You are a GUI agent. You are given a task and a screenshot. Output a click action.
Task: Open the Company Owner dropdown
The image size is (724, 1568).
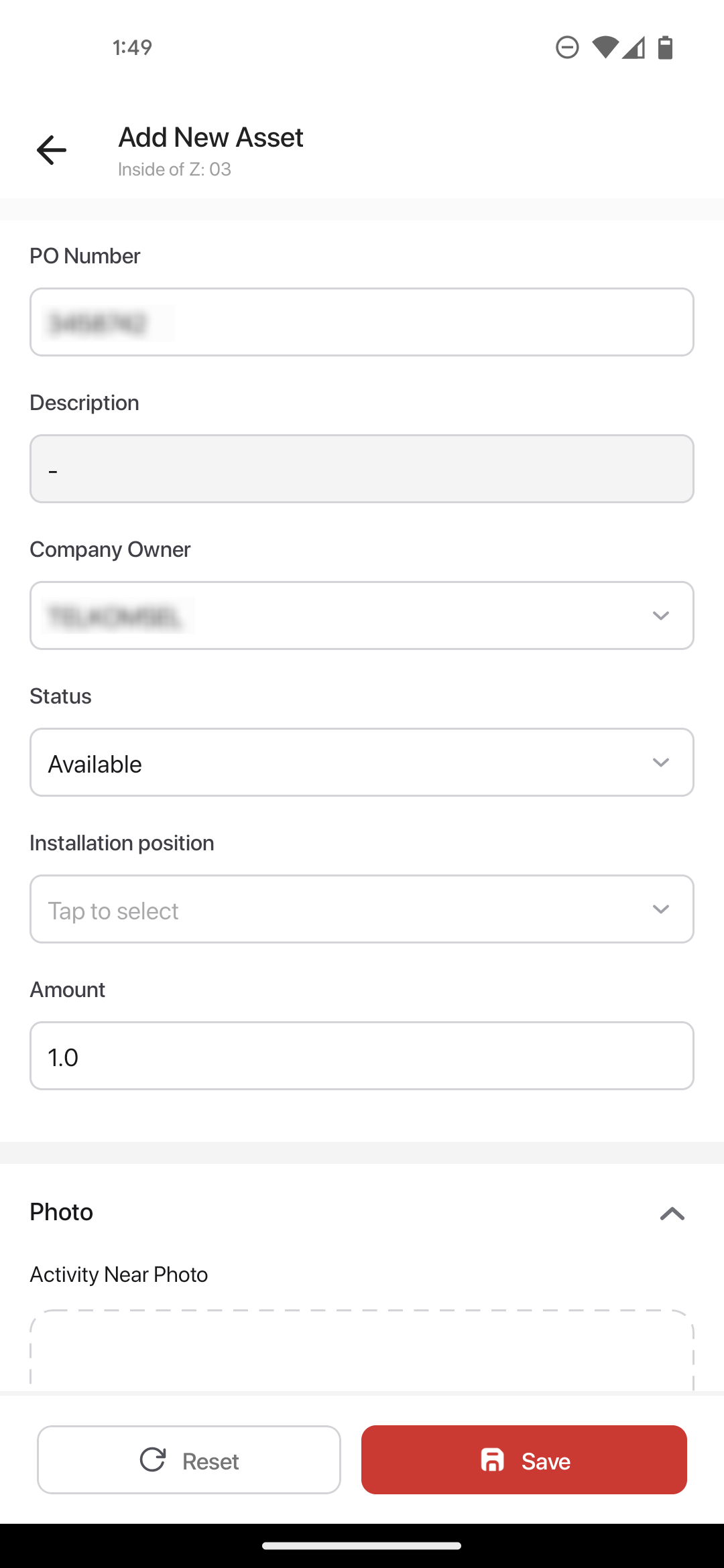[362, 616]
